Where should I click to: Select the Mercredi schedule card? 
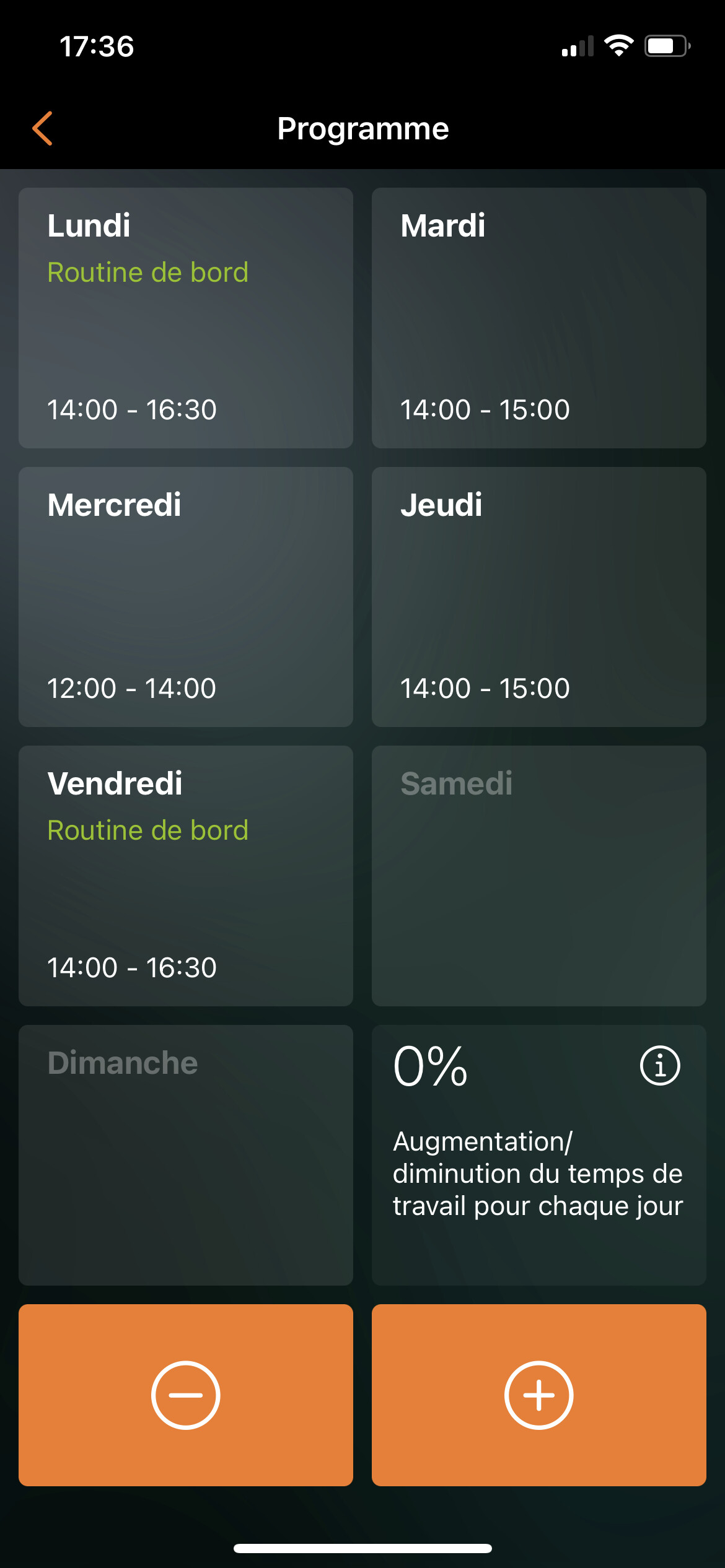[x=186, y=597]
